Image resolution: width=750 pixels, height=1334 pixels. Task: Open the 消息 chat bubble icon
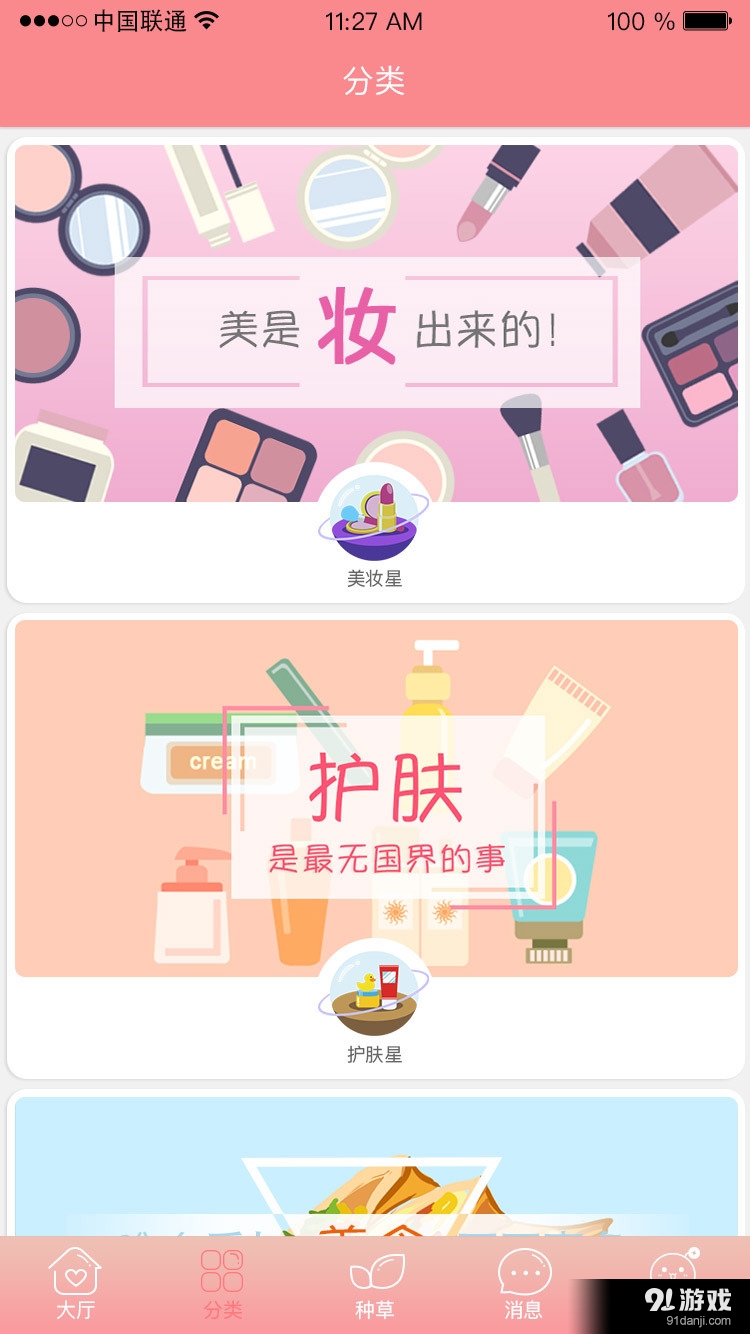click(525, 1270)
